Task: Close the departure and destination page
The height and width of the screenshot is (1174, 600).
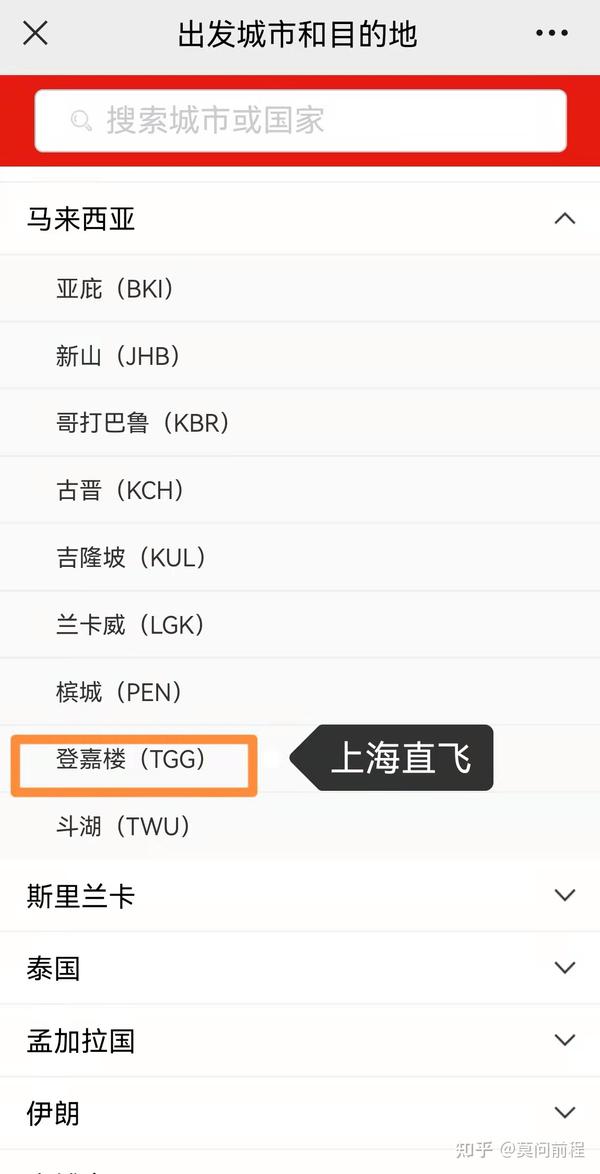Action: (35, 33)
